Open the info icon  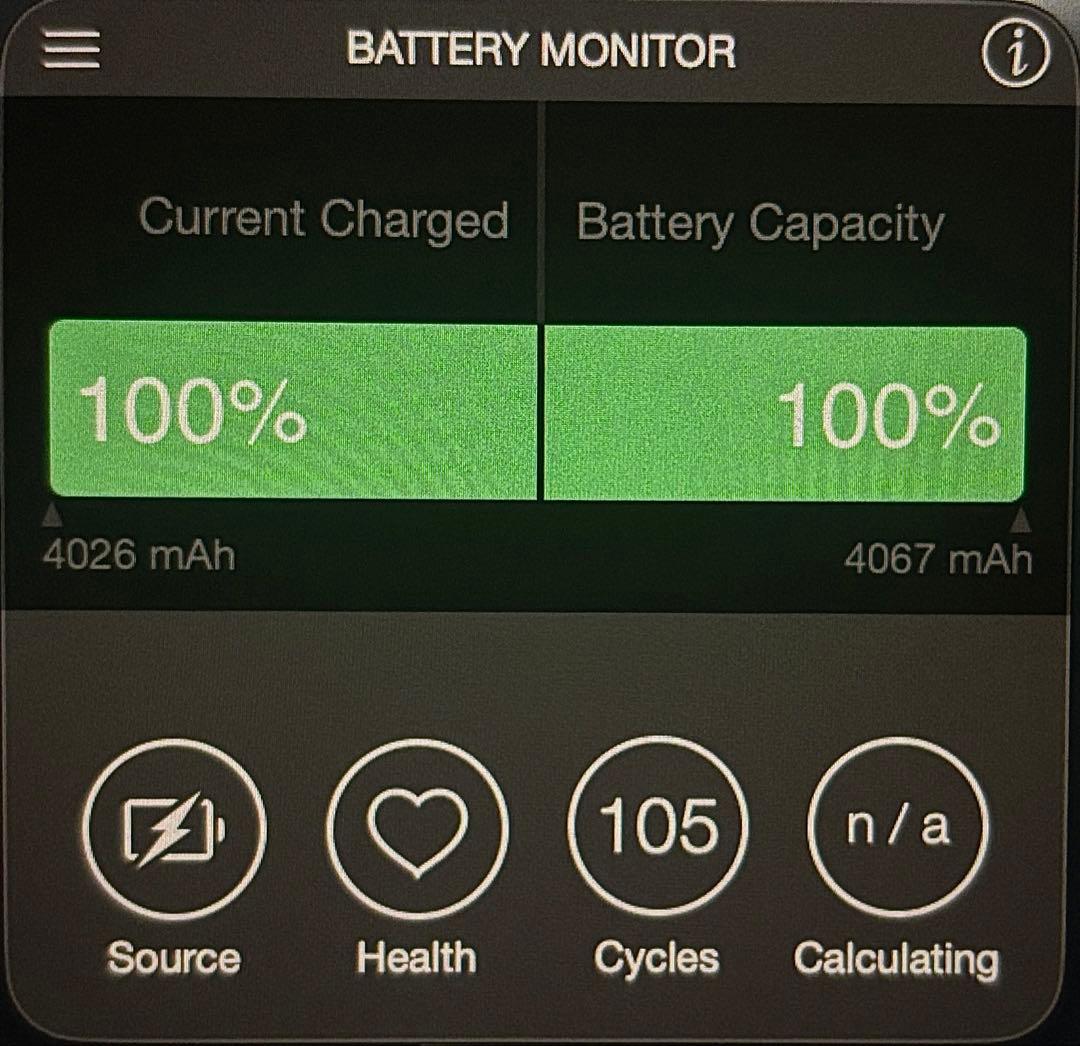point(1015,57)
